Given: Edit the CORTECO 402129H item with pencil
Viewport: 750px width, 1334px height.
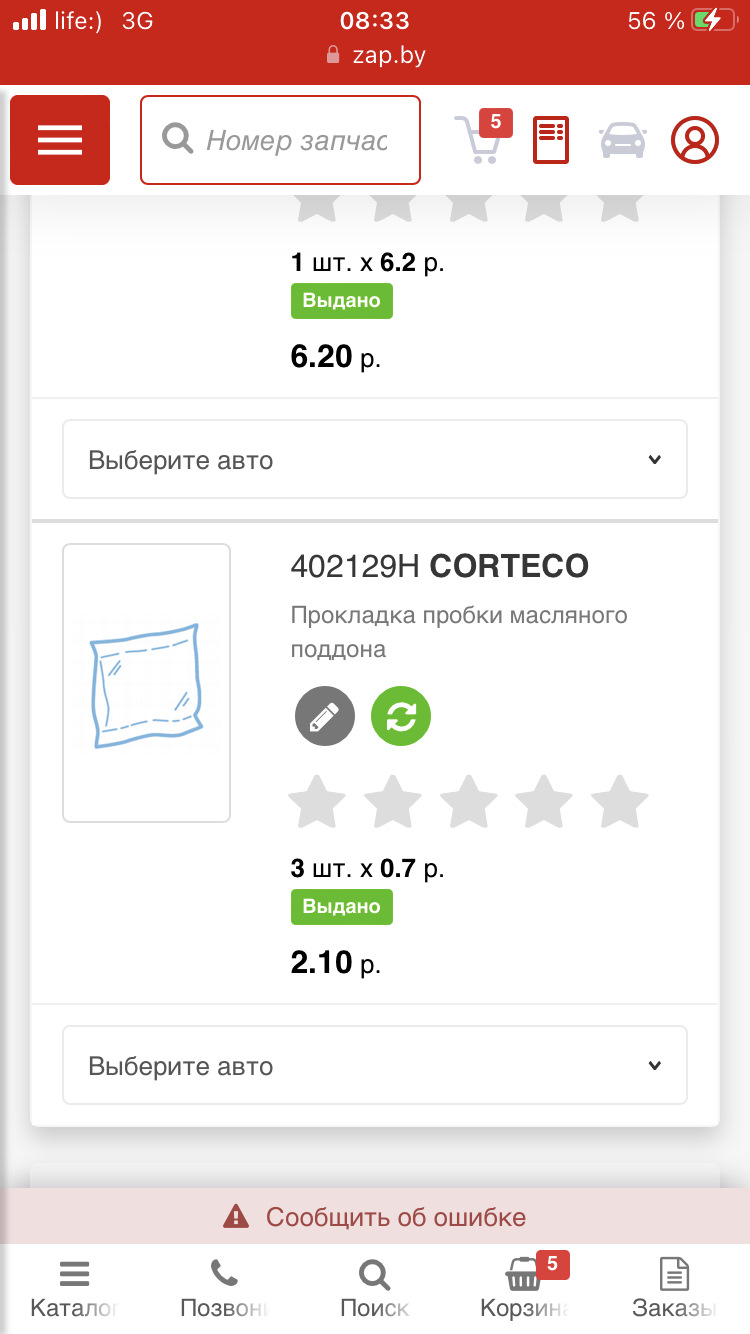Looking at the screenshot, I should 325,716.
